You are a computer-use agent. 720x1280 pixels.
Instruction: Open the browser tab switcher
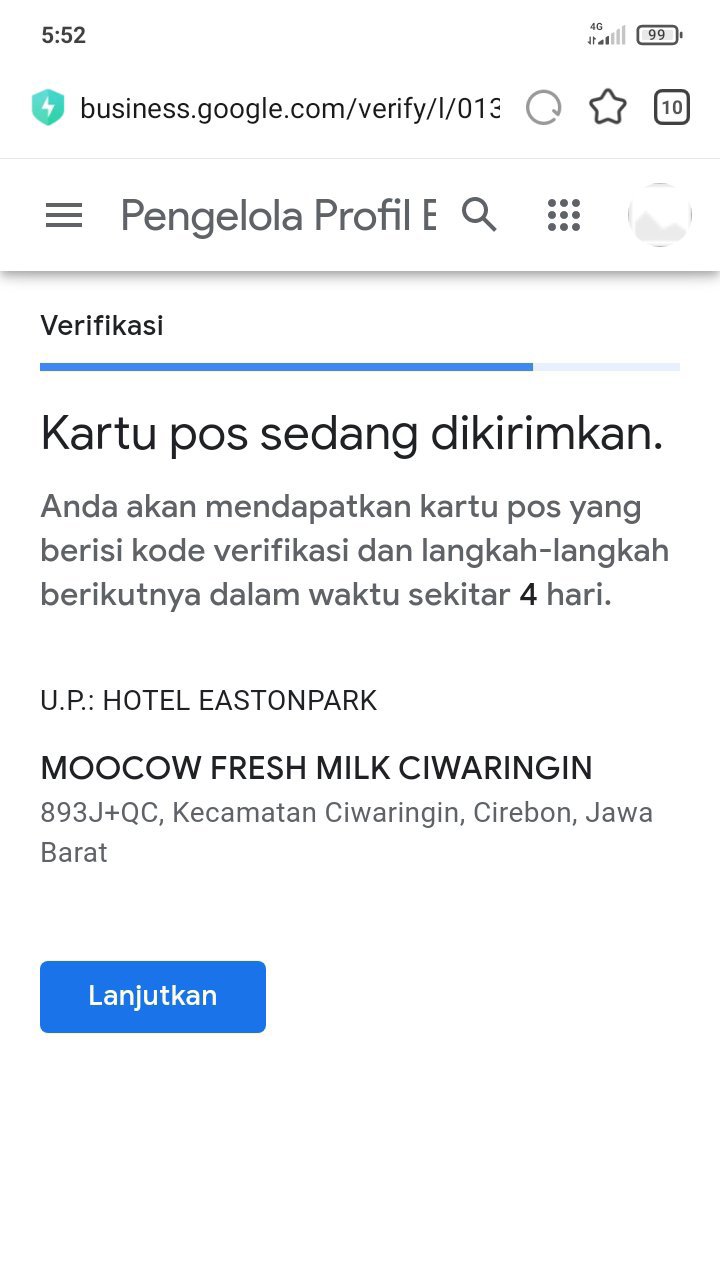click(x=672, y=108)
